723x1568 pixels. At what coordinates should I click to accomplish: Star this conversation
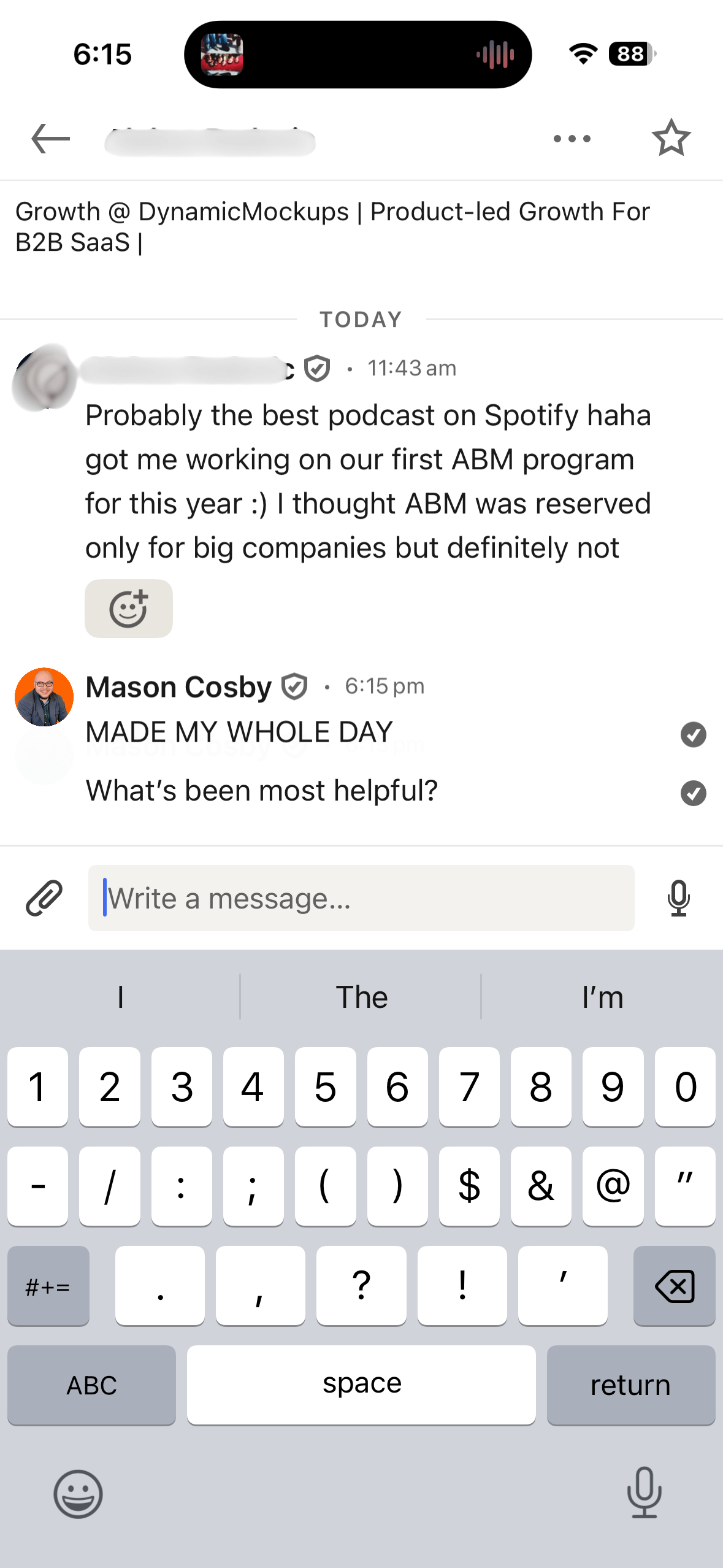pyautogui.click(x=671, y=138)
